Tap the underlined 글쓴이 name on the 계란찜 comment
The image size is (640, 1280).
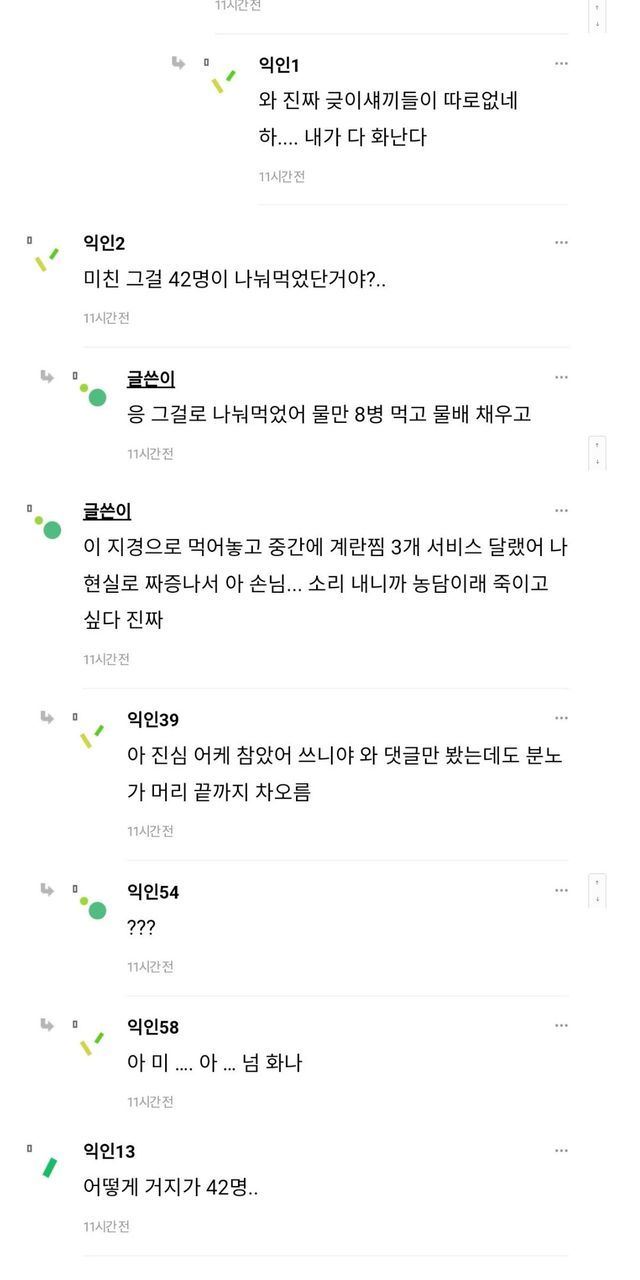[106, 511]
